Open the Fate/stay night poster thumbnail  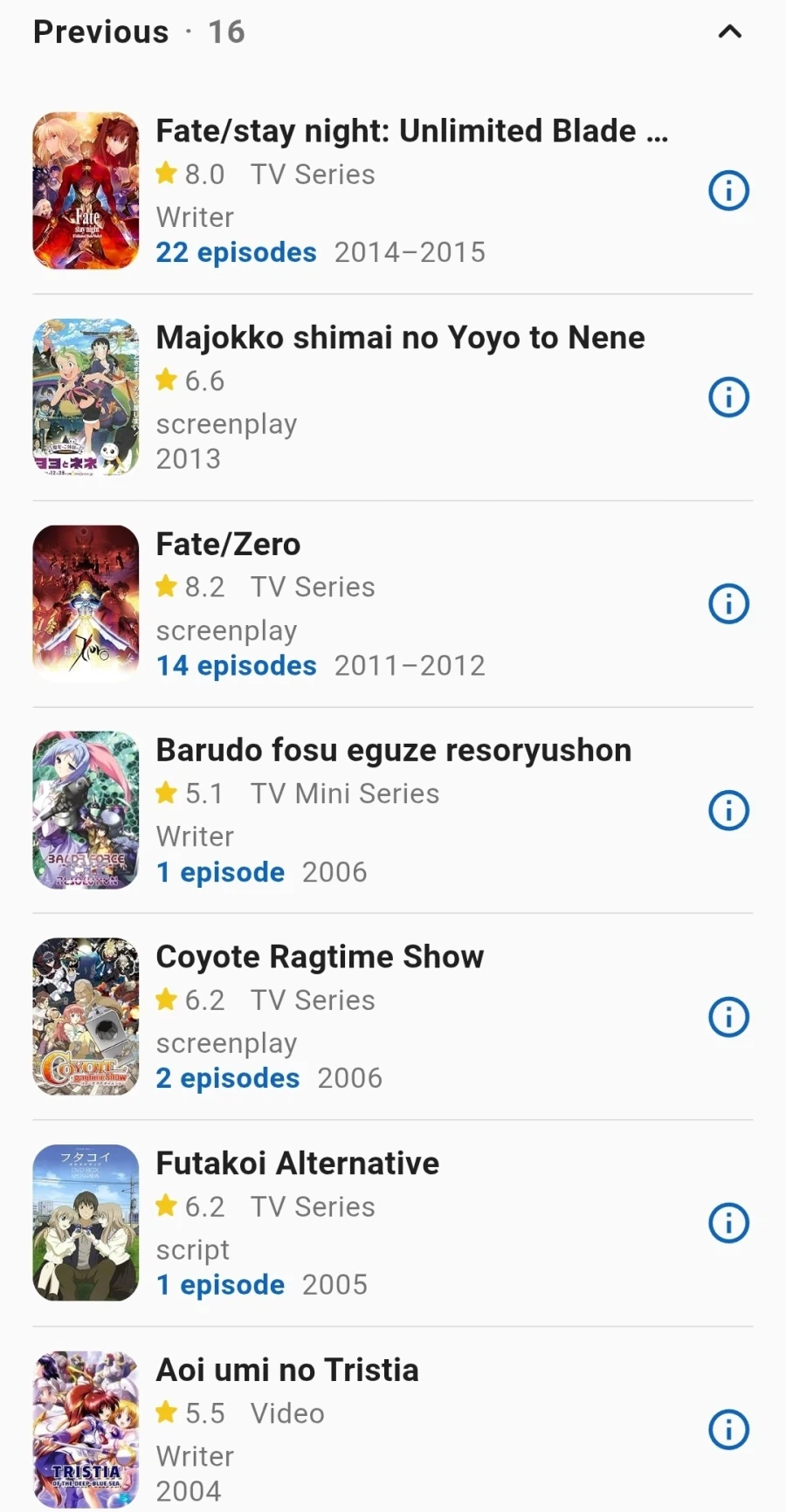point(86,190)
